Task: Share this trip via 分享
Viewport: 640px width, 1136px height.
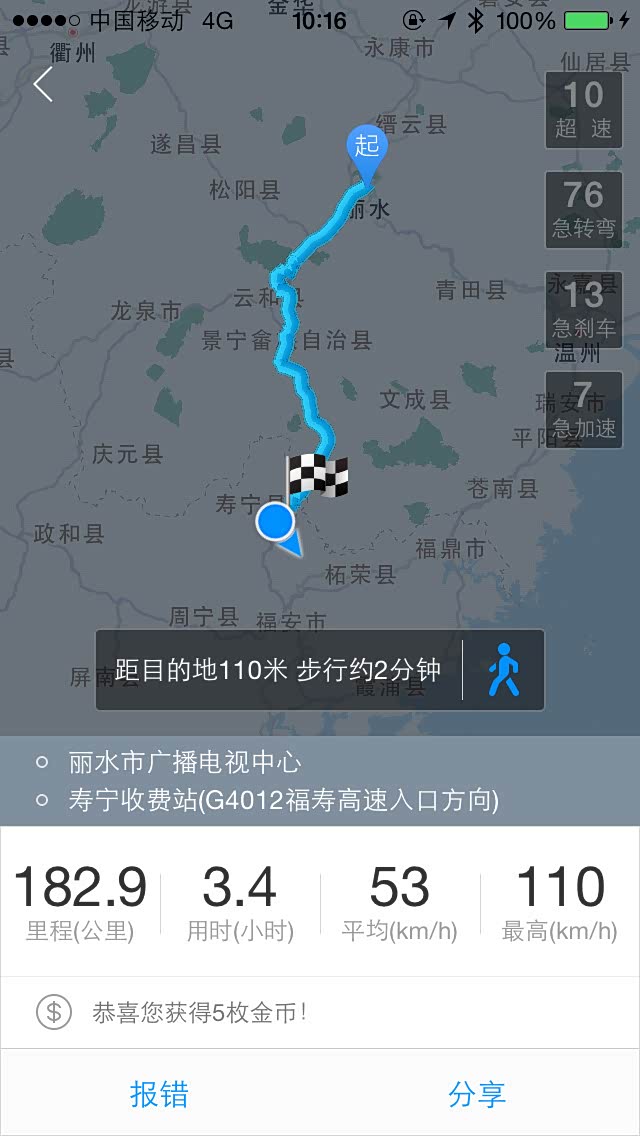Action: 477,1093
